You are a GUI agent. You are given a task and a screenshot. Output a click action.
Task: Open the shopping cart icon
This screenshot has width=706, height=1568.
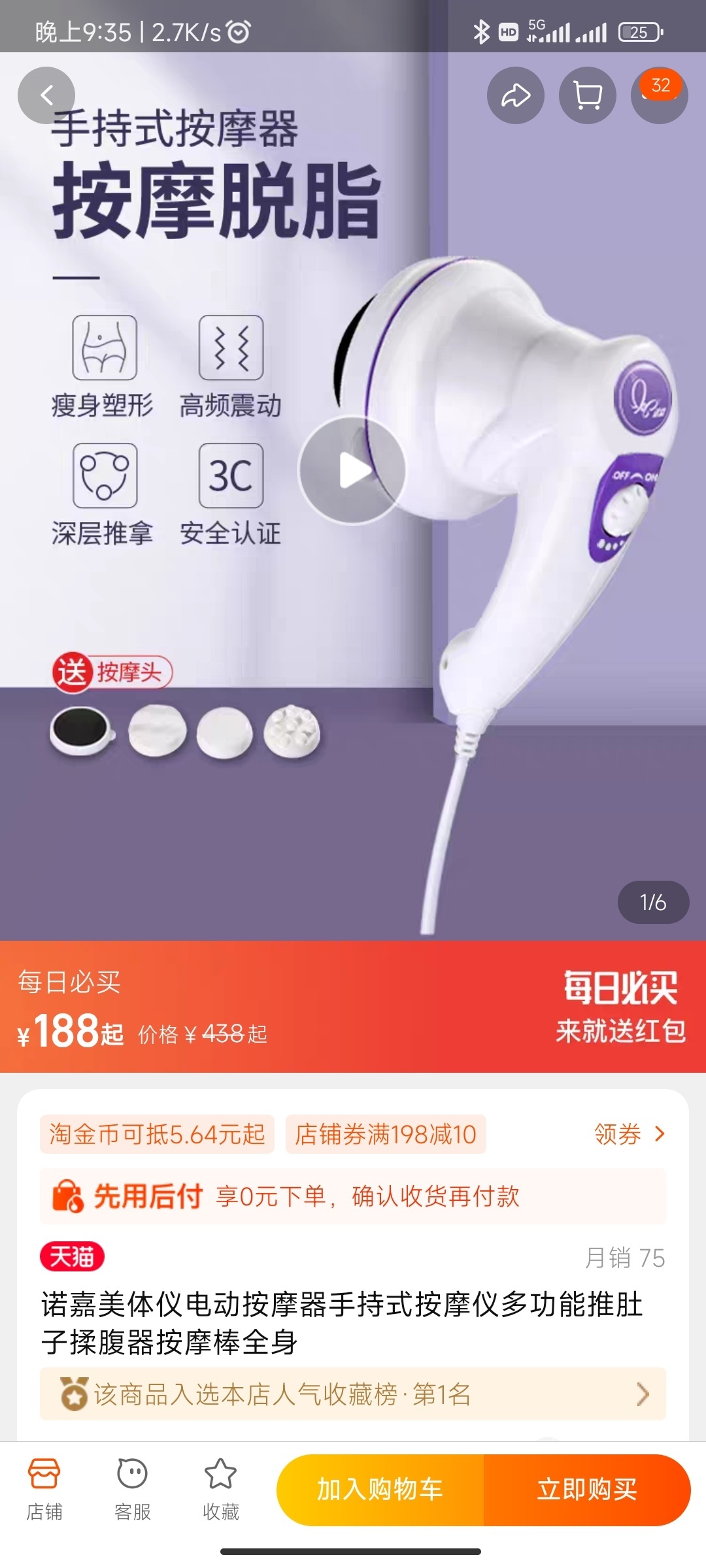[587, 95]
